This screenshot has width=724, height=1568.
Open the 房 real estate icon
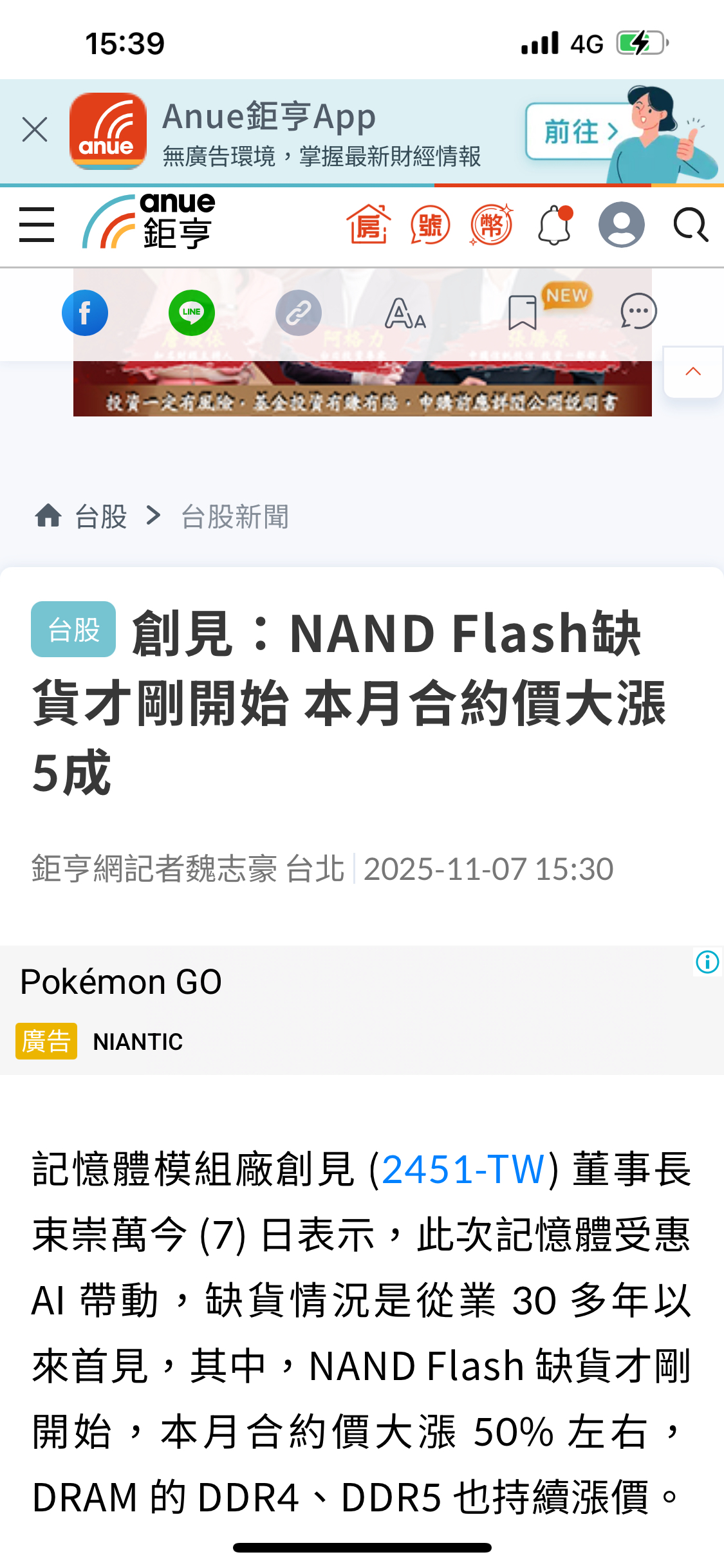tap(368, 225)
